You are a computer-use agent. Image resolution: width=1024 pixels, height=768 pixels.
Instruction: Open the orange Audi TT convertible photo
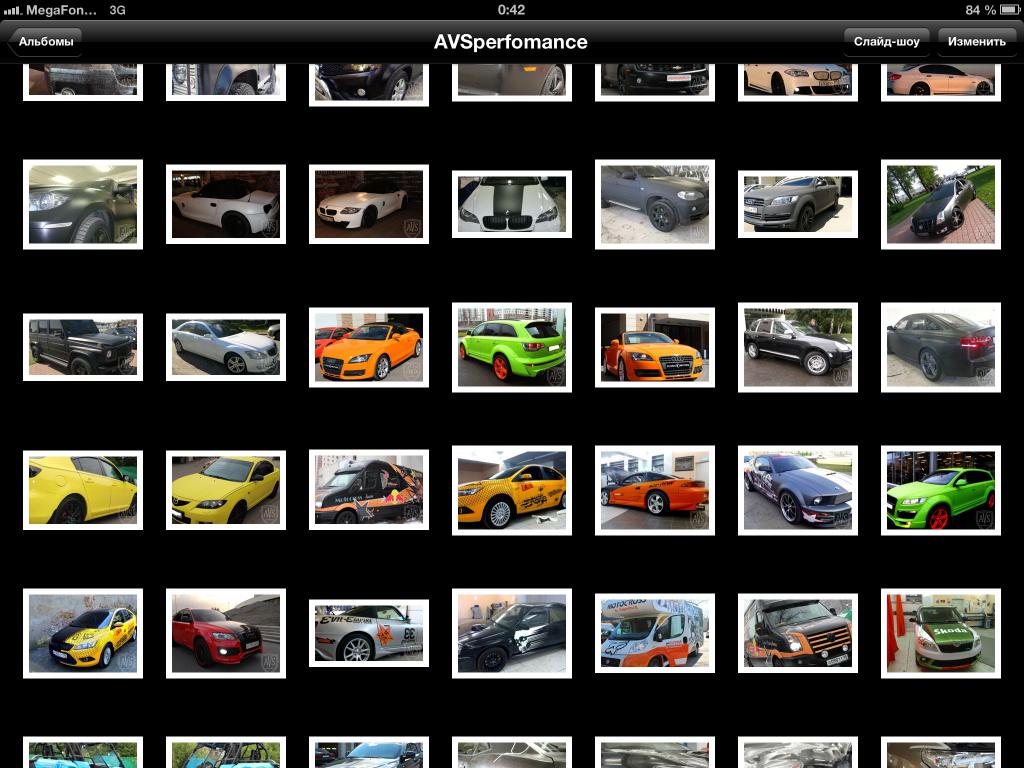tap(368, 347)
